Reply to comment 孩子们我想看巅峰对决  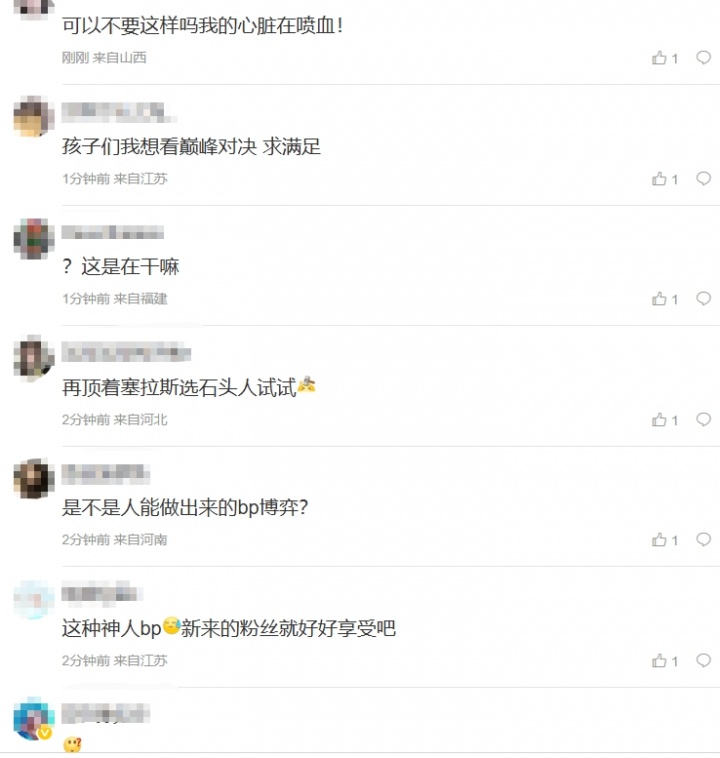(x=703, y=179)
